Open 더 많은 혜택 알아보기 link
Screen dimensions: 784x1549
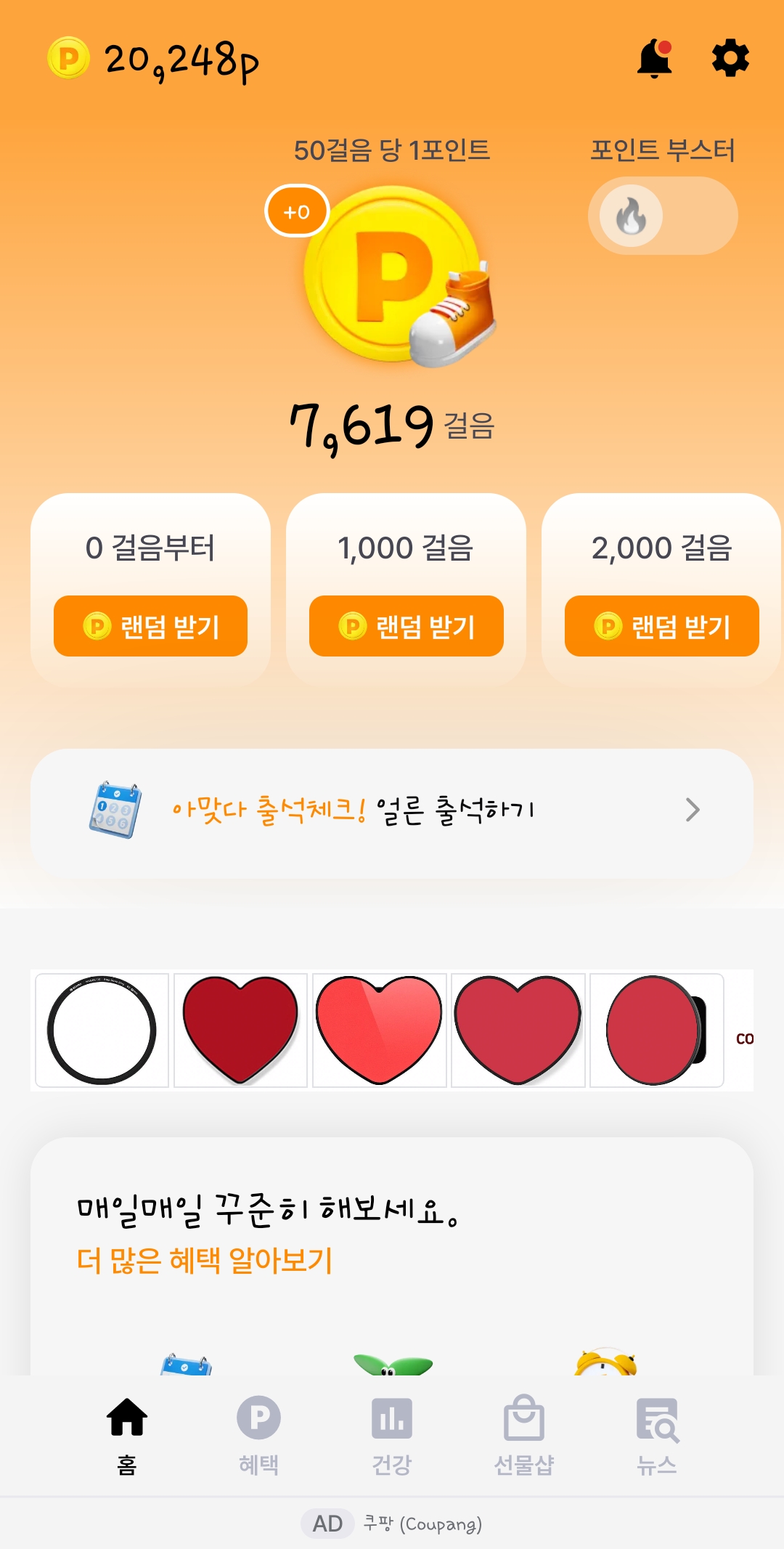click(205, 1260)
